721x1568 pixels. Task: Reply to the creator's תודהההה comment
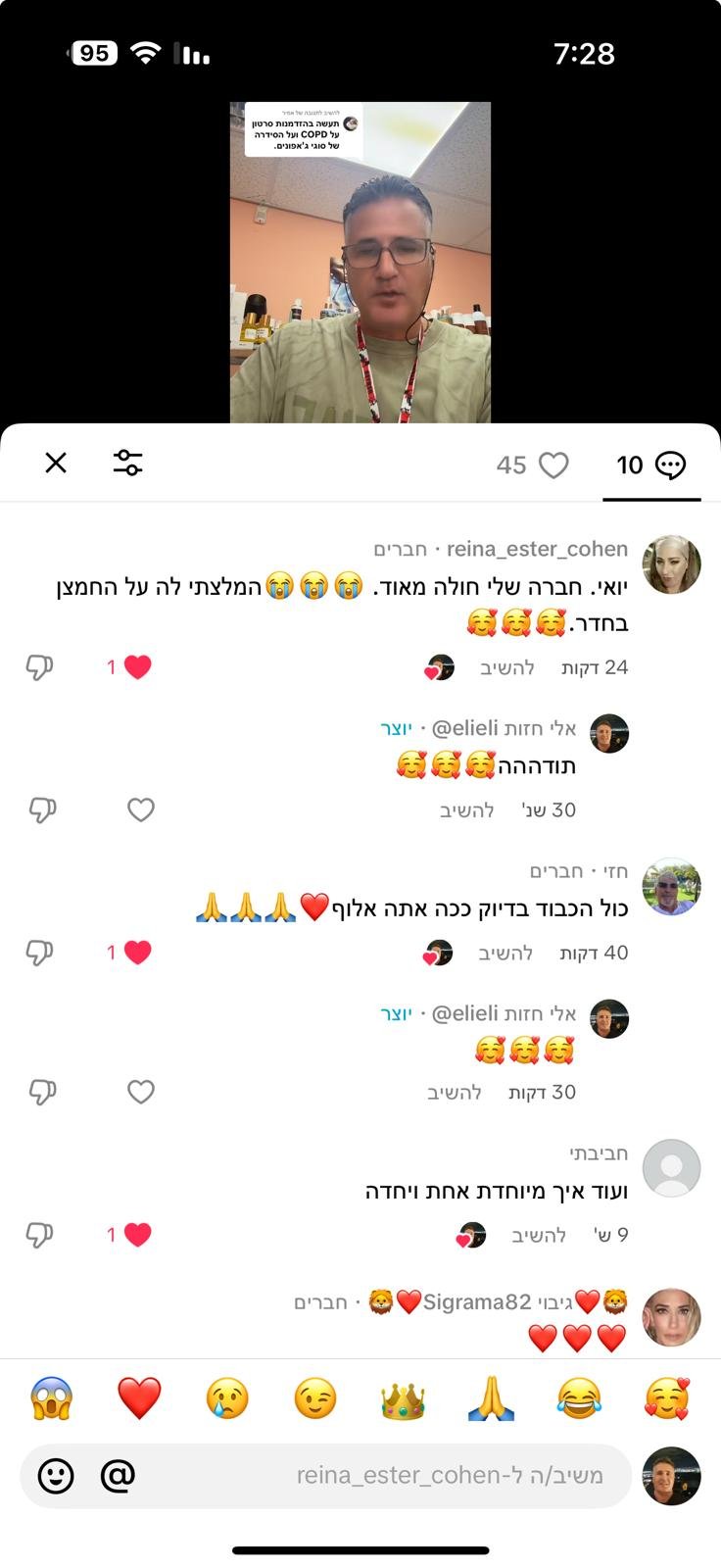467,809
